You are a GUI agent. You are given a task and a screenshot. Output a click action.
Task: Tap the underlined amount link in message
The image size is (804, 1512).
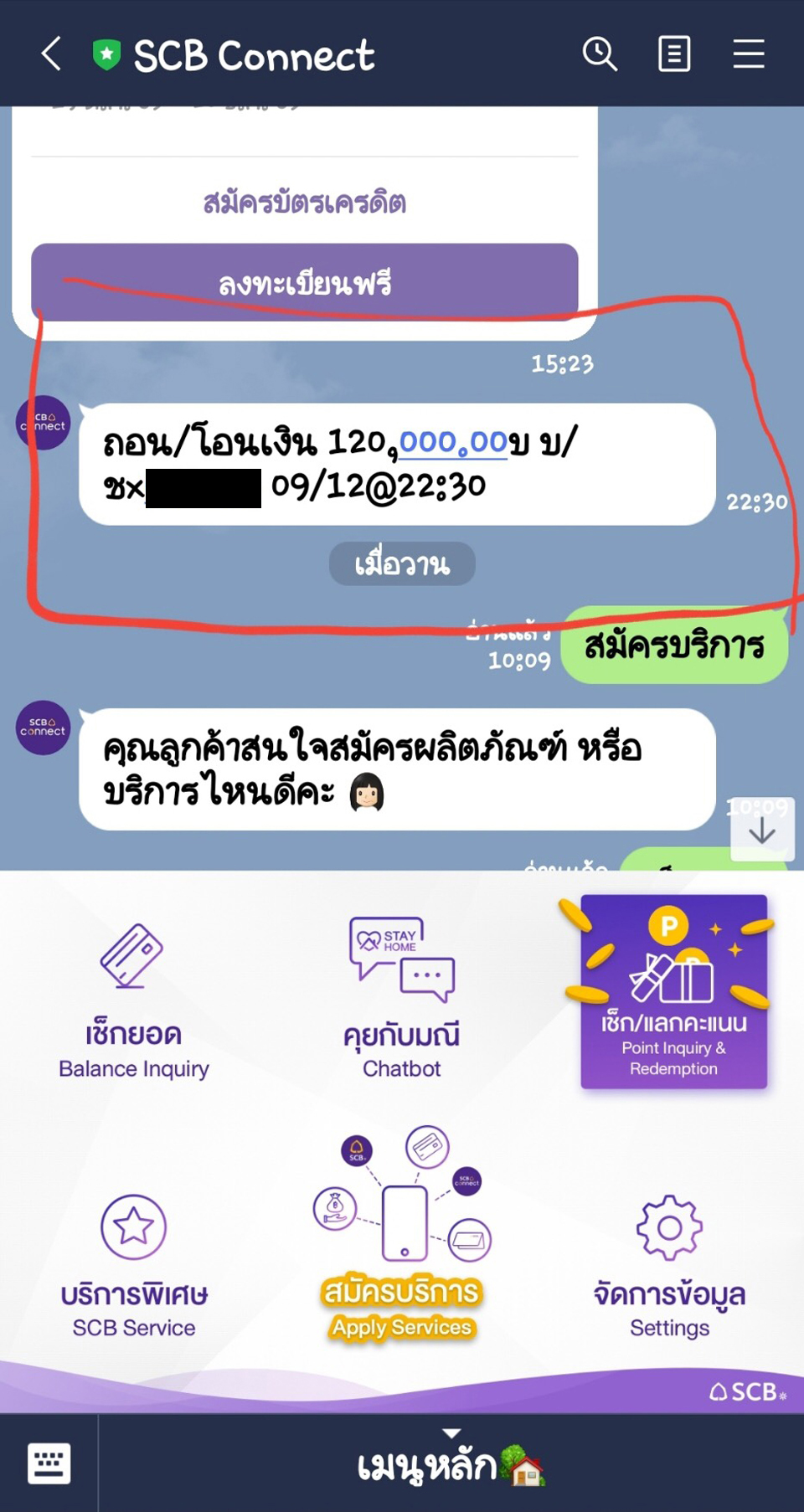coord(453,442)
